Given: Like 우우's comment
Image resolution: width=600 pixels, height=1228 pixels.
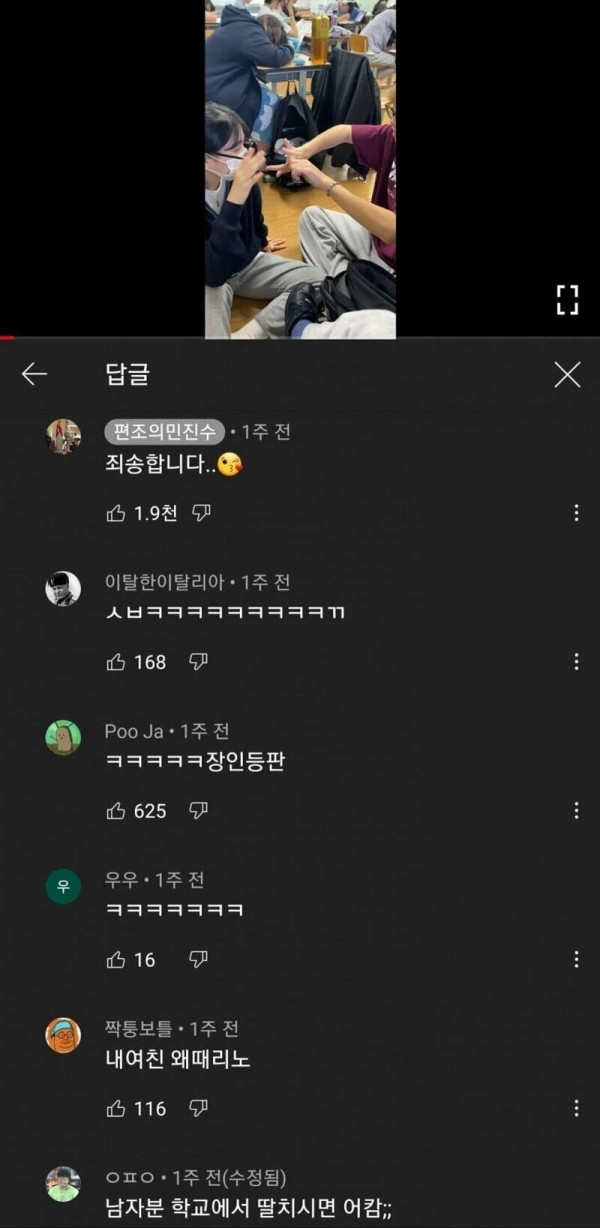Looking at the screenshot, I should coord(116,960).
